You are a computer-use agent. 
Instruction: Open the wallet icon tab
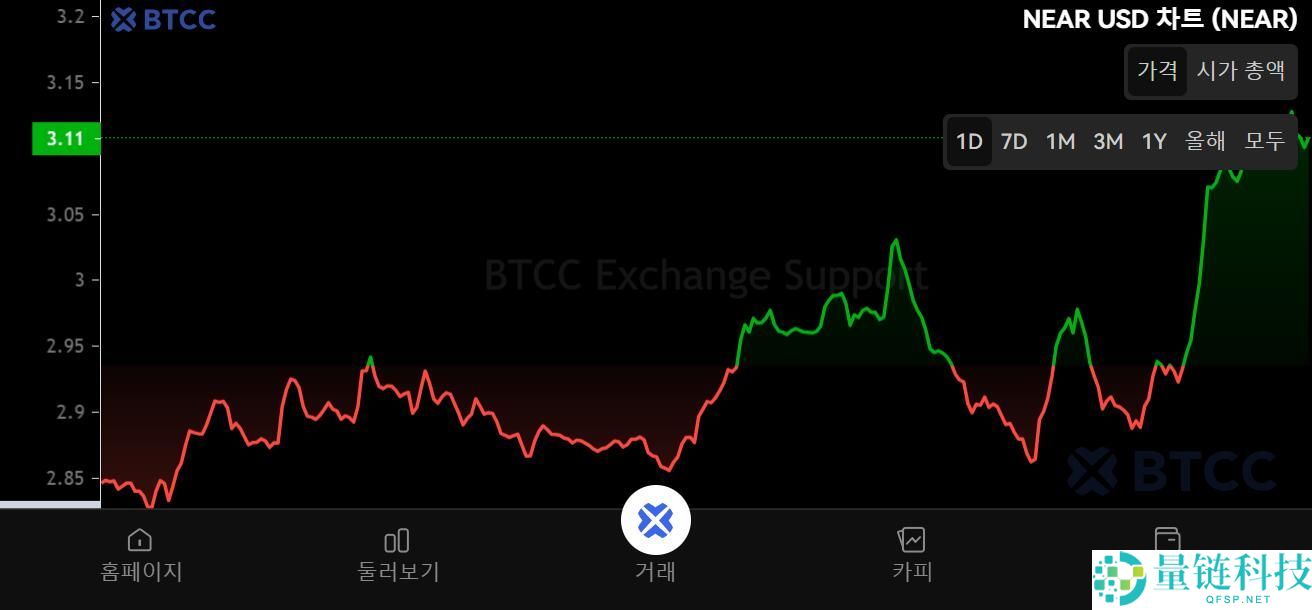[1167, 540]
